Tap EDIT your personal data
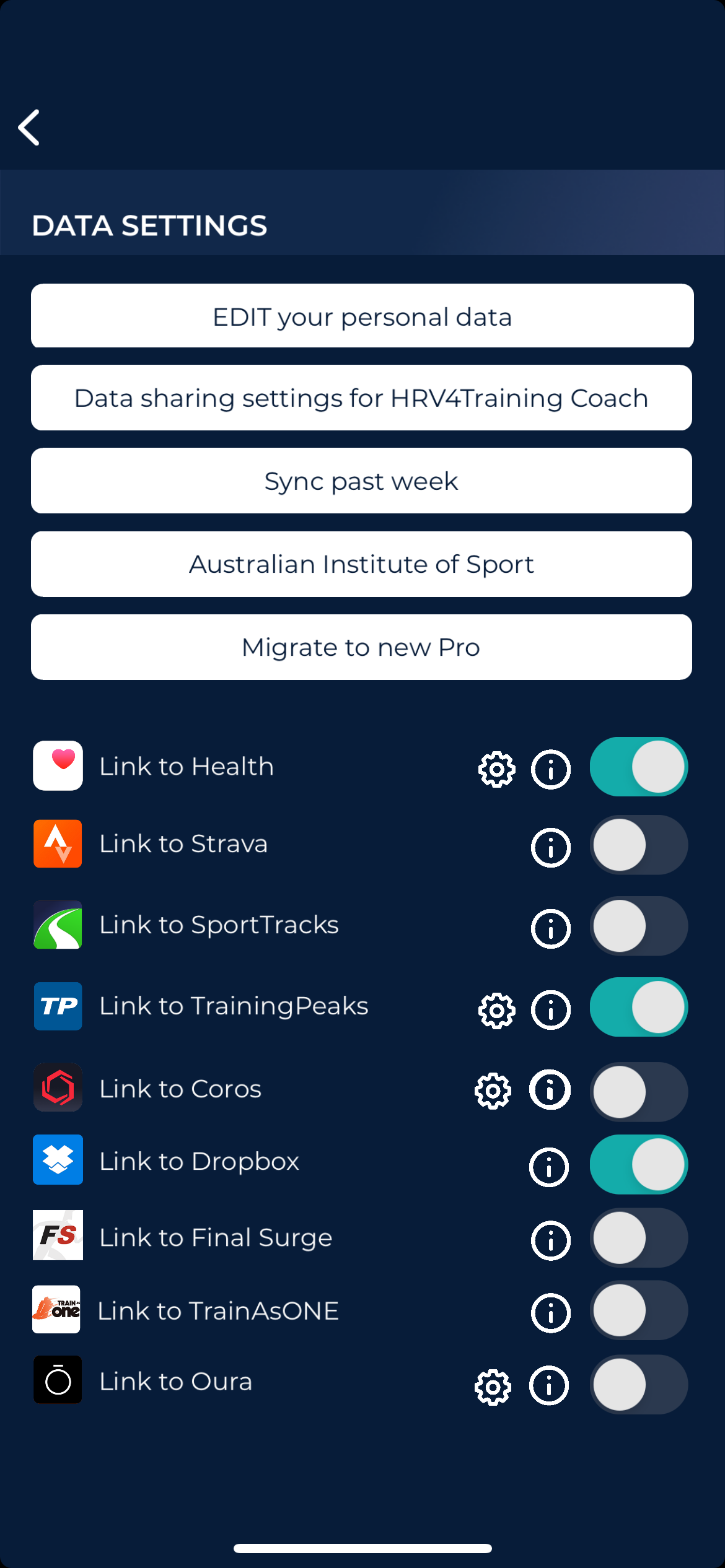 pos(362,316)
